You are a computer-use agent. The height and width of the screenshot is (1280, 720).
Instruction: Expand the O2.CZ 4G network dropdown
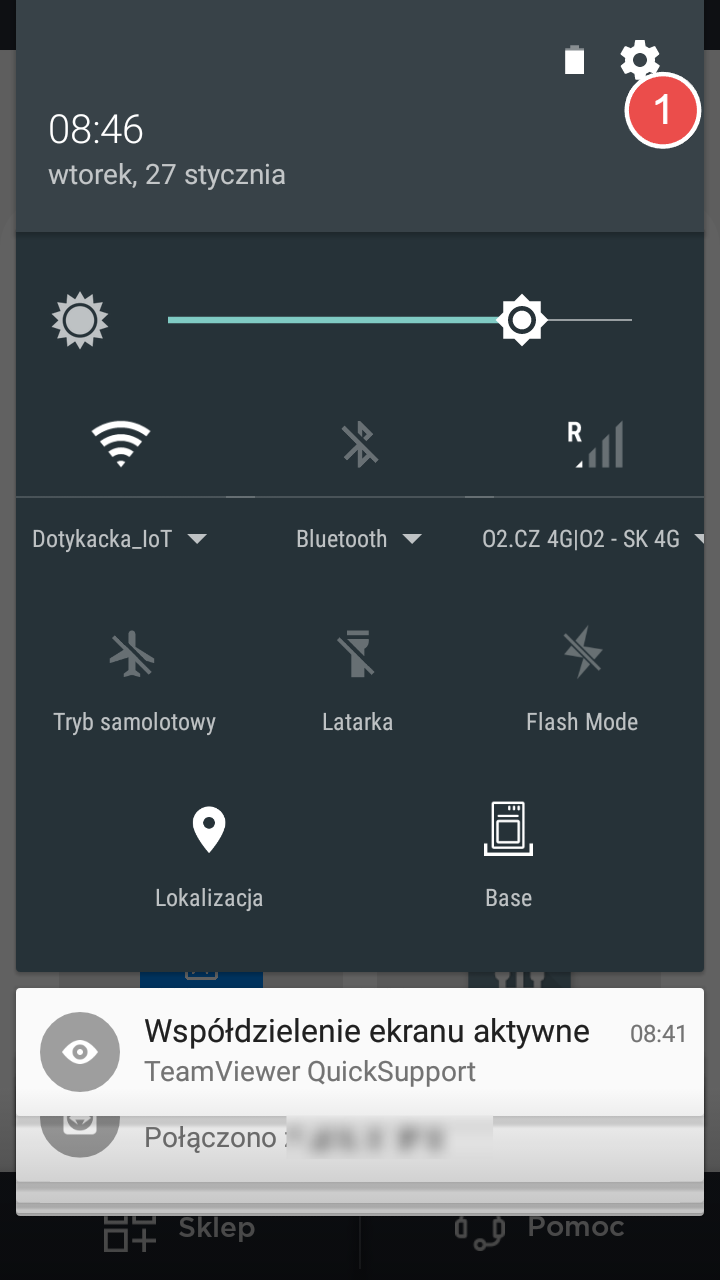[592, 539]
